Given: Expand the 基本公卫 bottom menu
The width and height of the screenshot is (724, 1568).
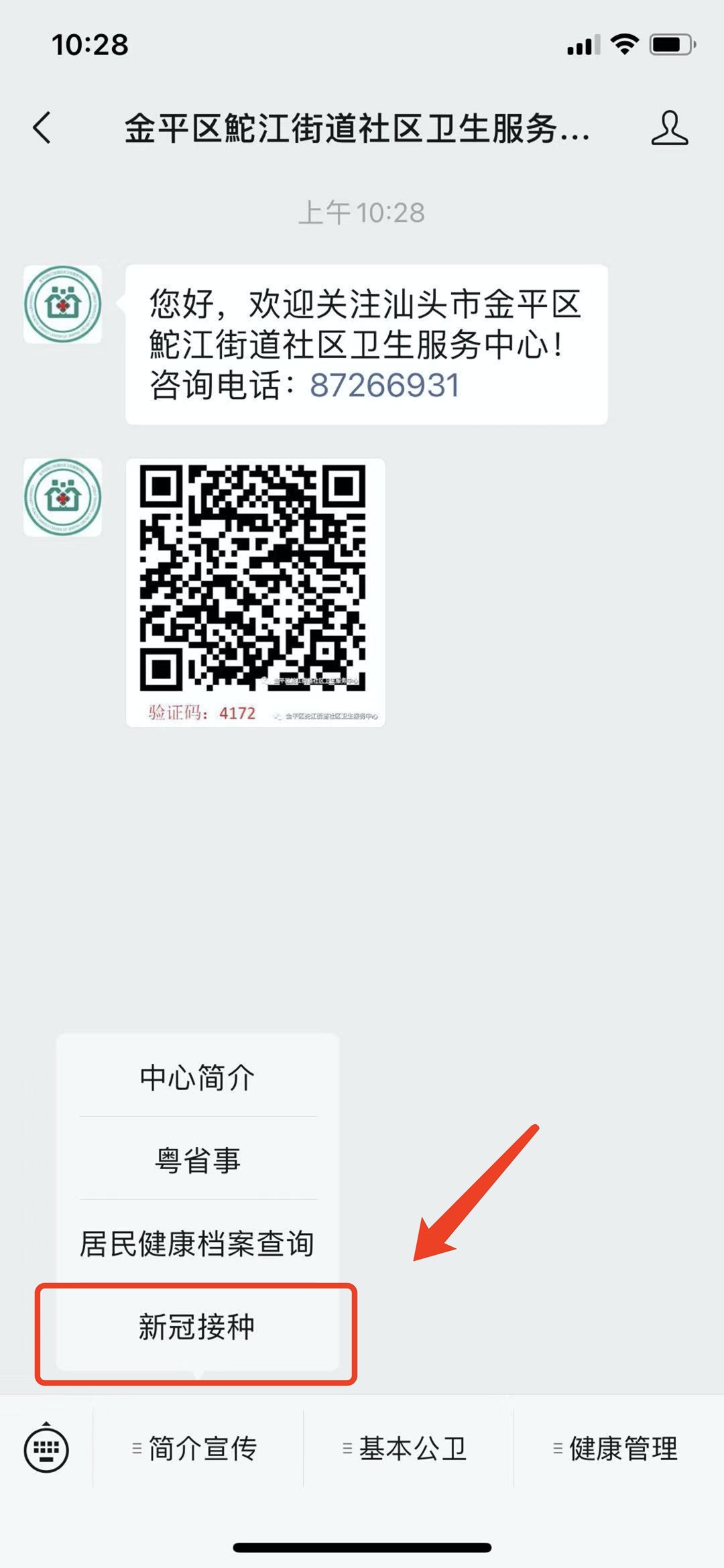Looking at the screenshot, I should (x=408, y=1449).
